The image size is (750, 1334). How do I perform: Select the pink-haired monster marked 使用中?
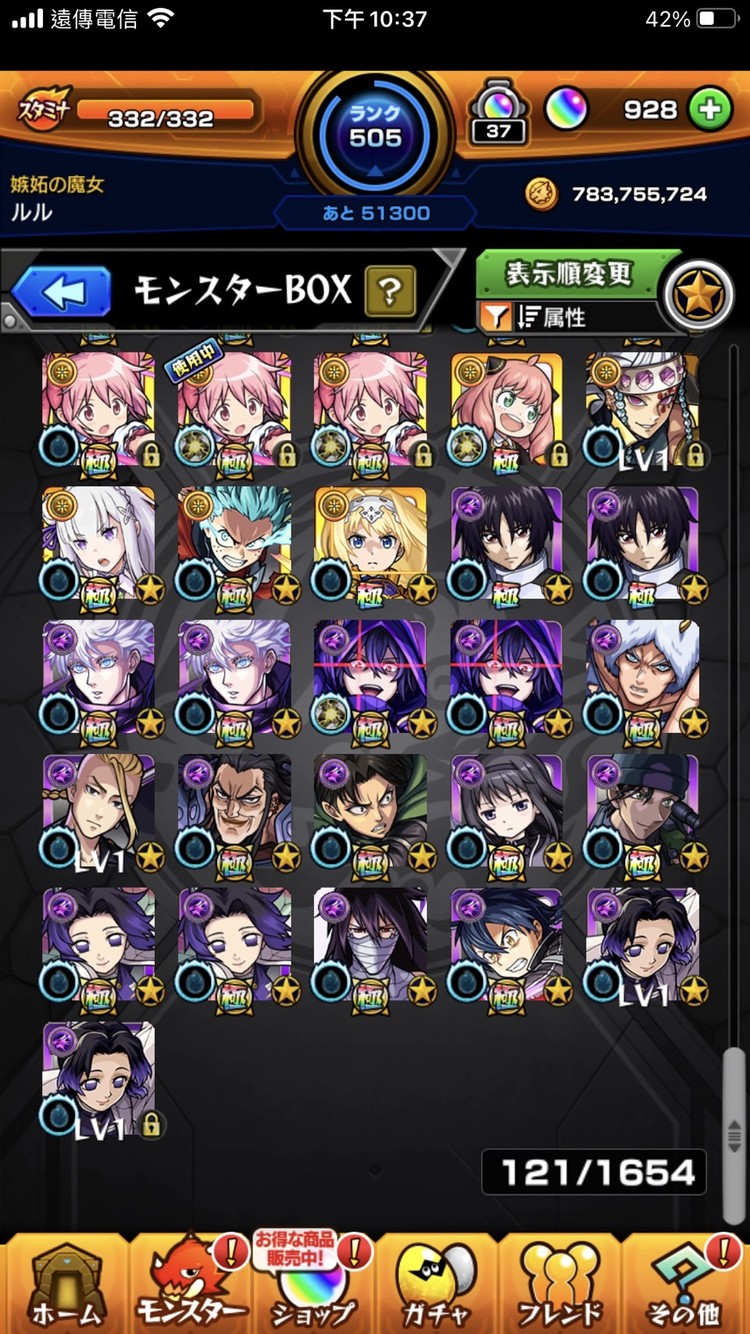point(235,408)
